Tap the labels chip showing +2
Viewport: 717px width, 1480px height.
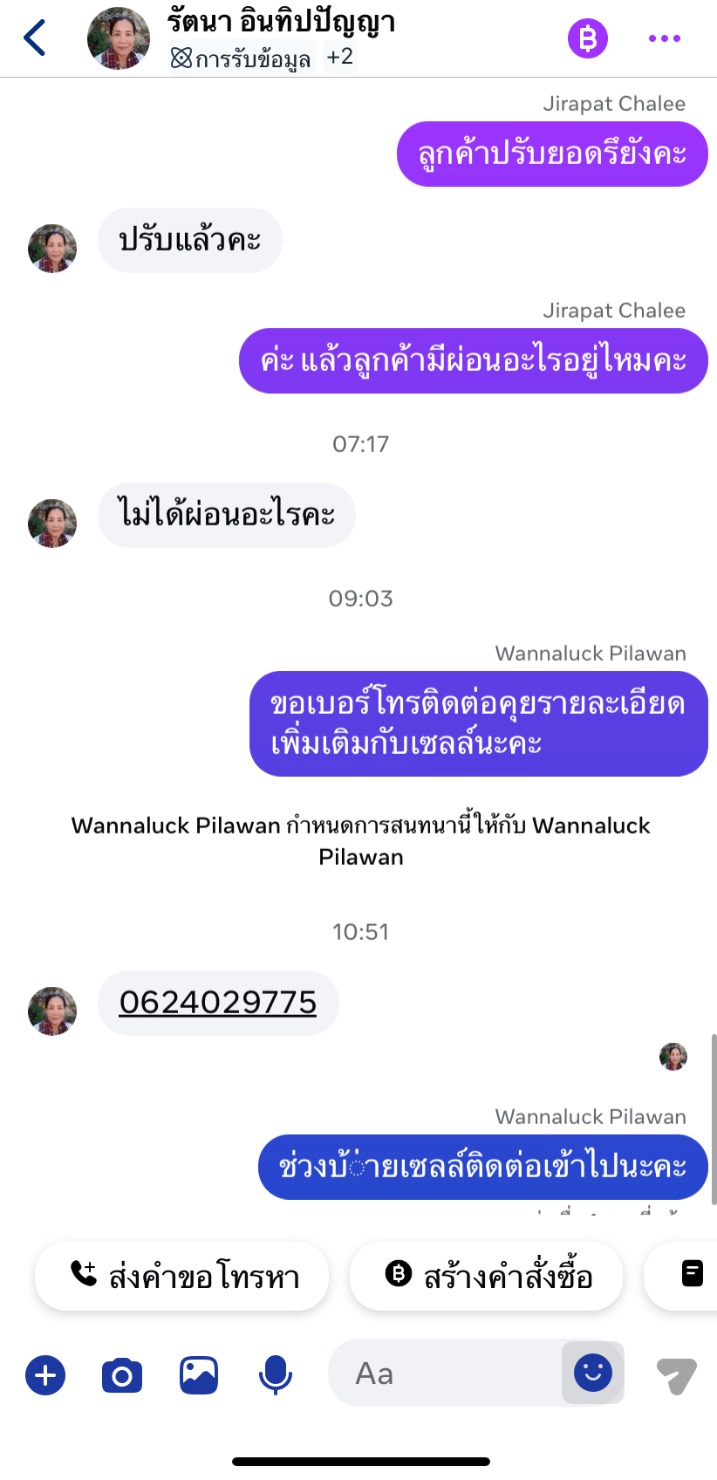(x=340, y=57)
